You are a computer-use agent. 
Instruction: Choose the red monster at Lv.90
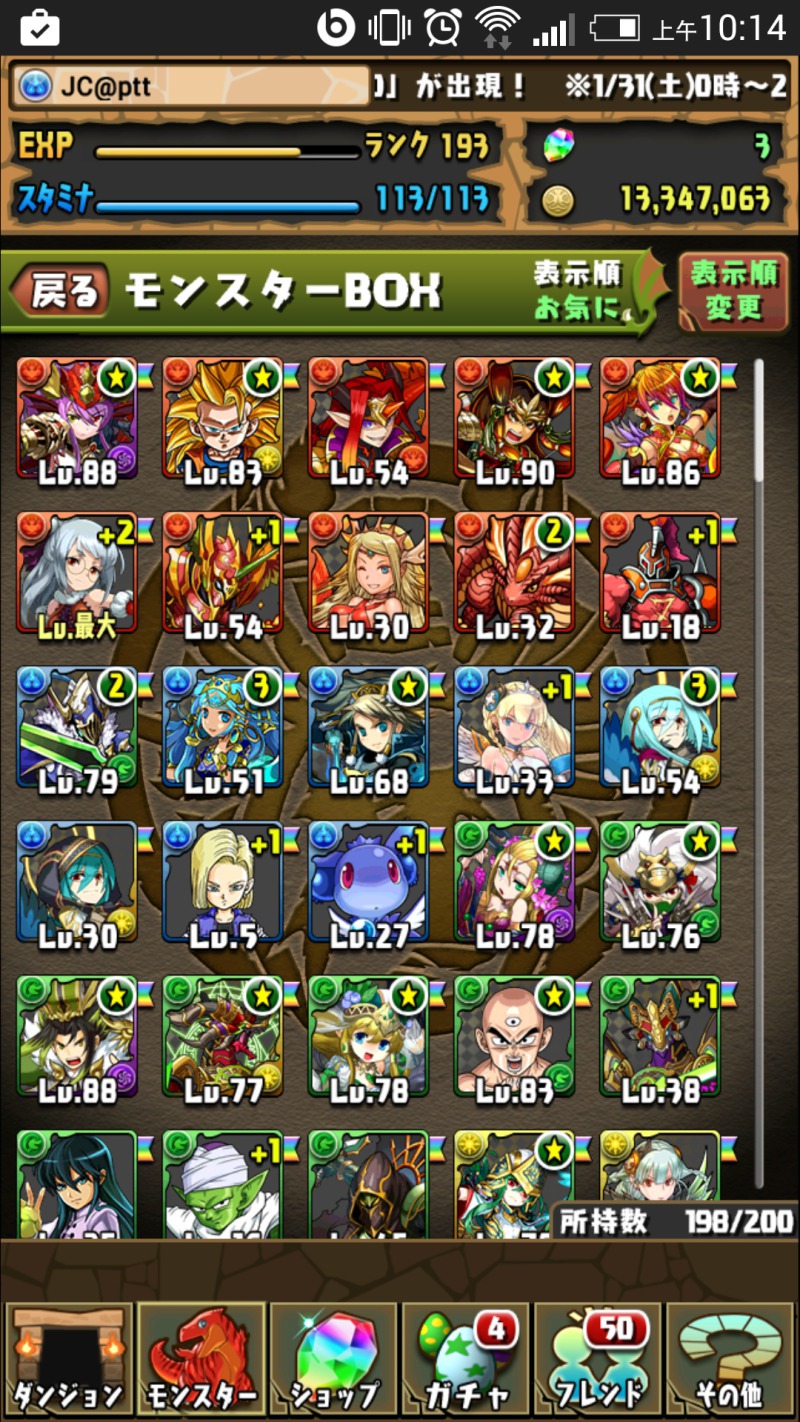516,418
